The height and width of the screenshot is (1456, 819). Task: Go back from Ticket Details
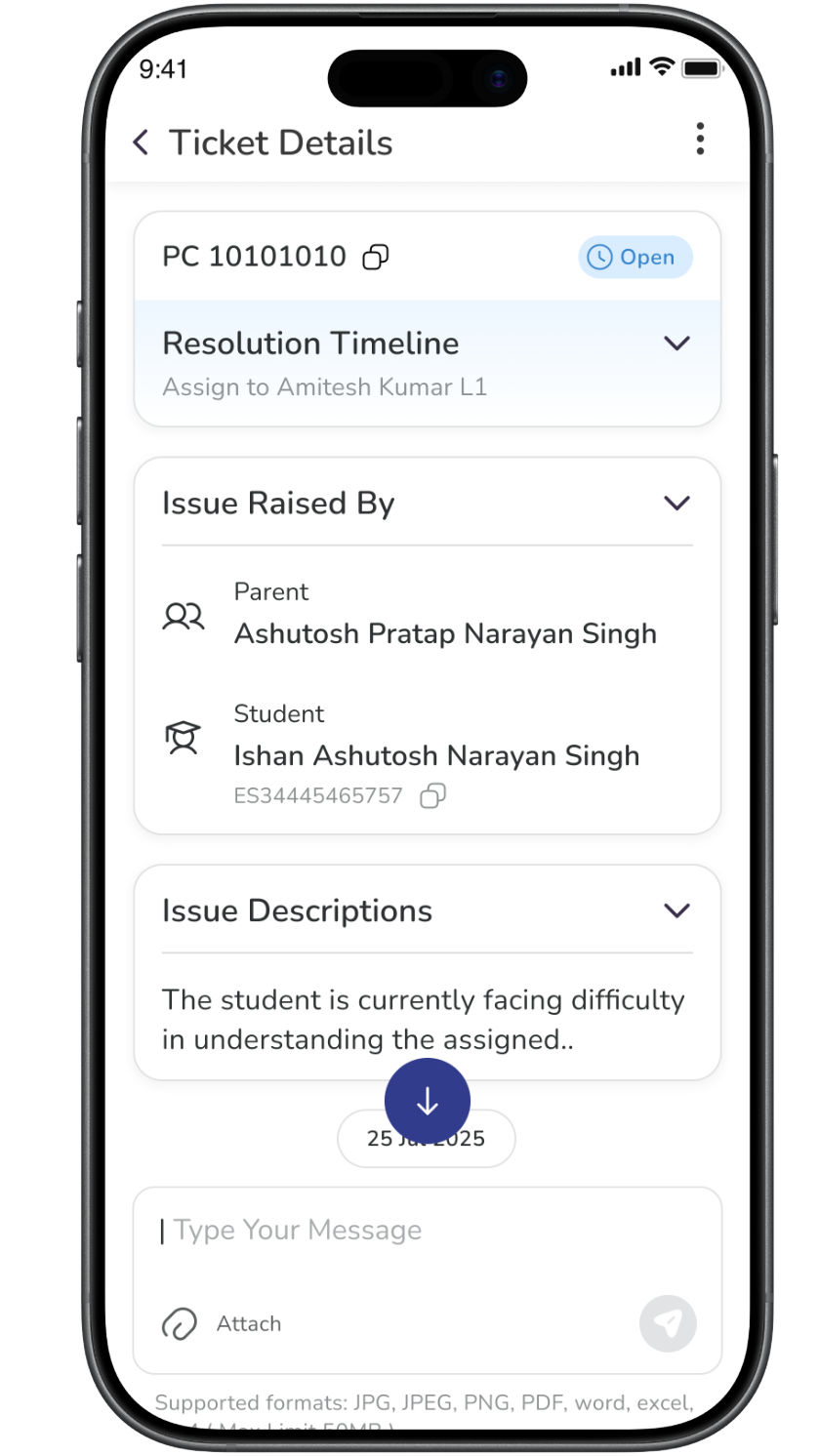click(142, 142)
